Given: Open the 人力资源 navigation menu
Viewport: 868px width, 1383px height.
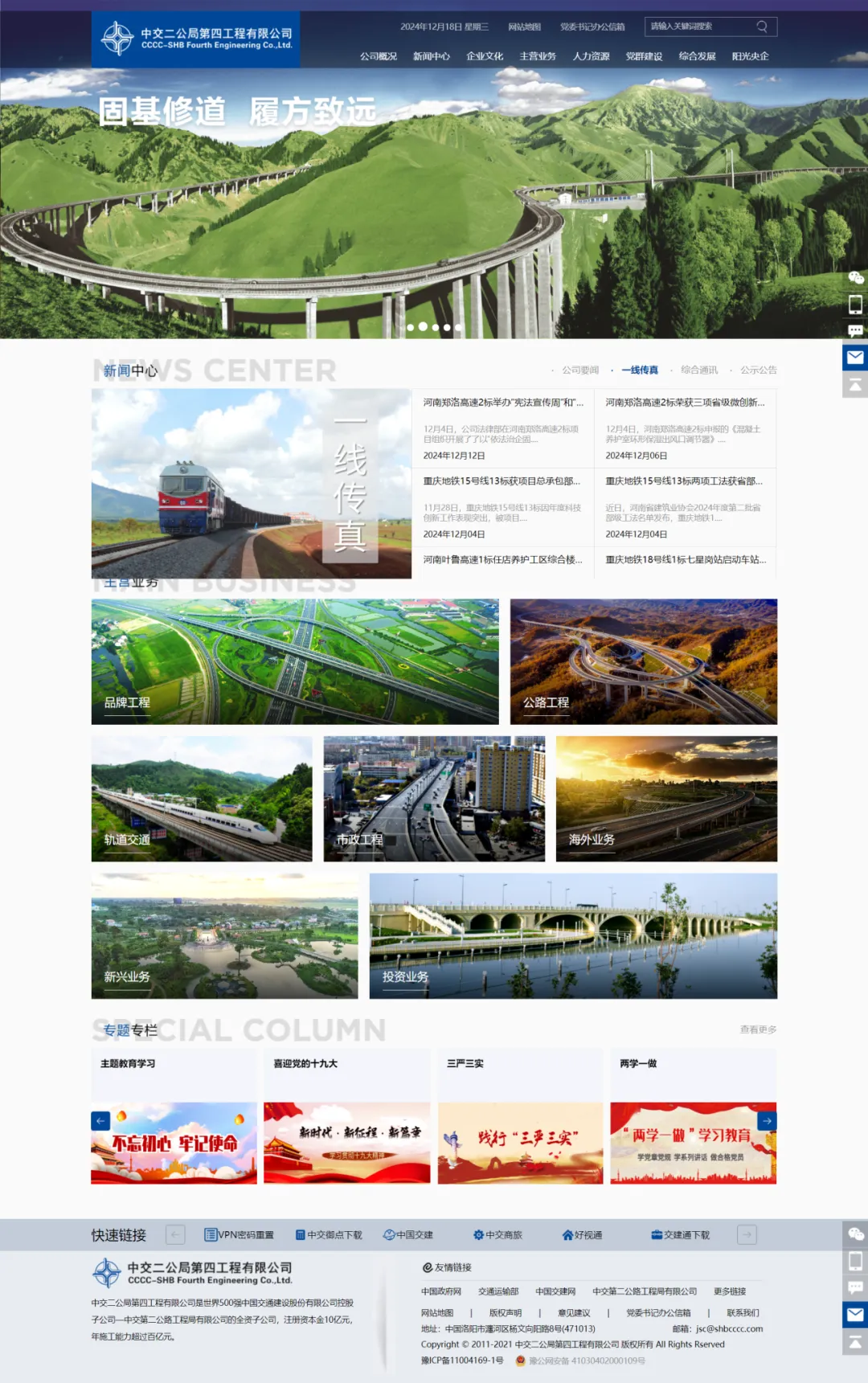Looking at the screenshot, I should 591,56.
